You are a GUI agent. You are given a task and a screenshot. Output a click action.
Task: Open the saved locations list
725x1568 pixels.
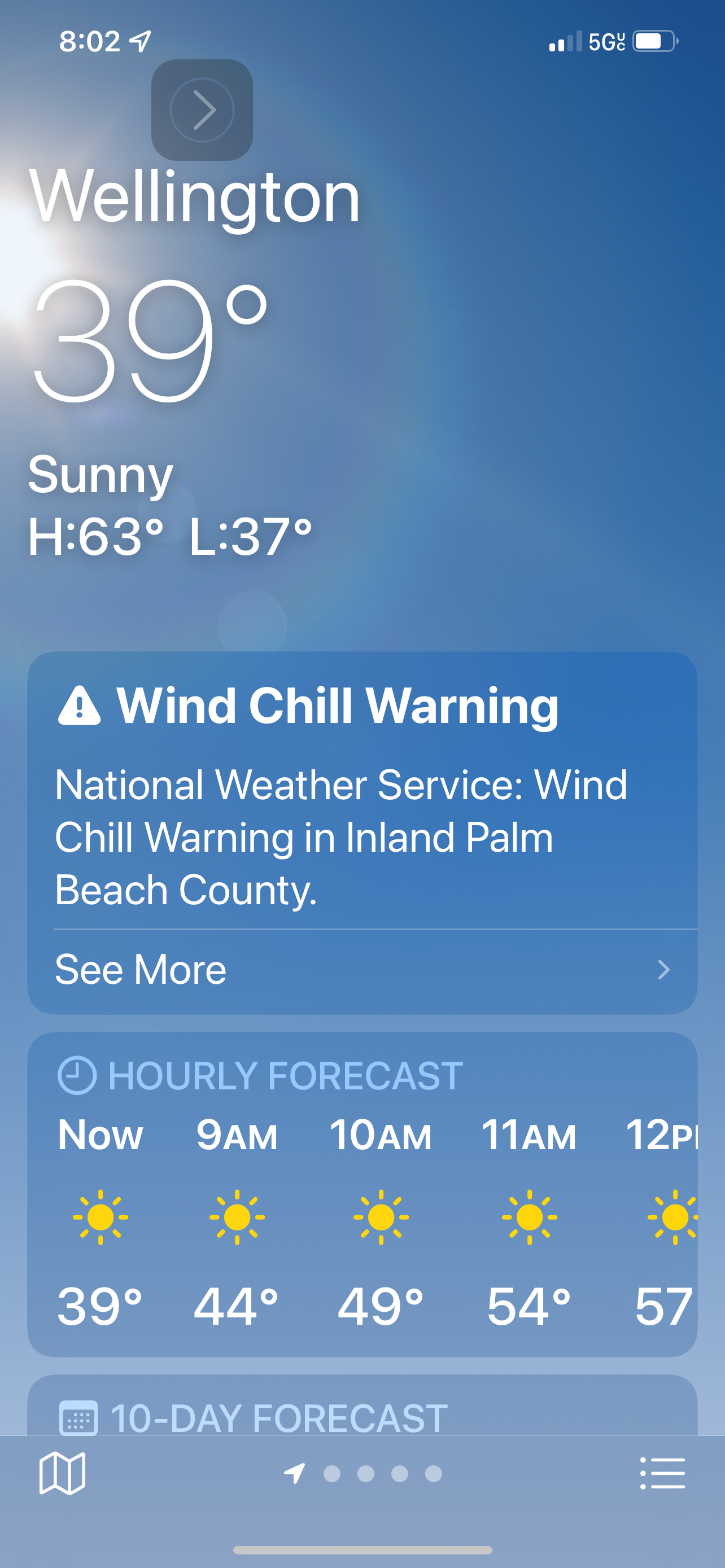coord(662,1473)
